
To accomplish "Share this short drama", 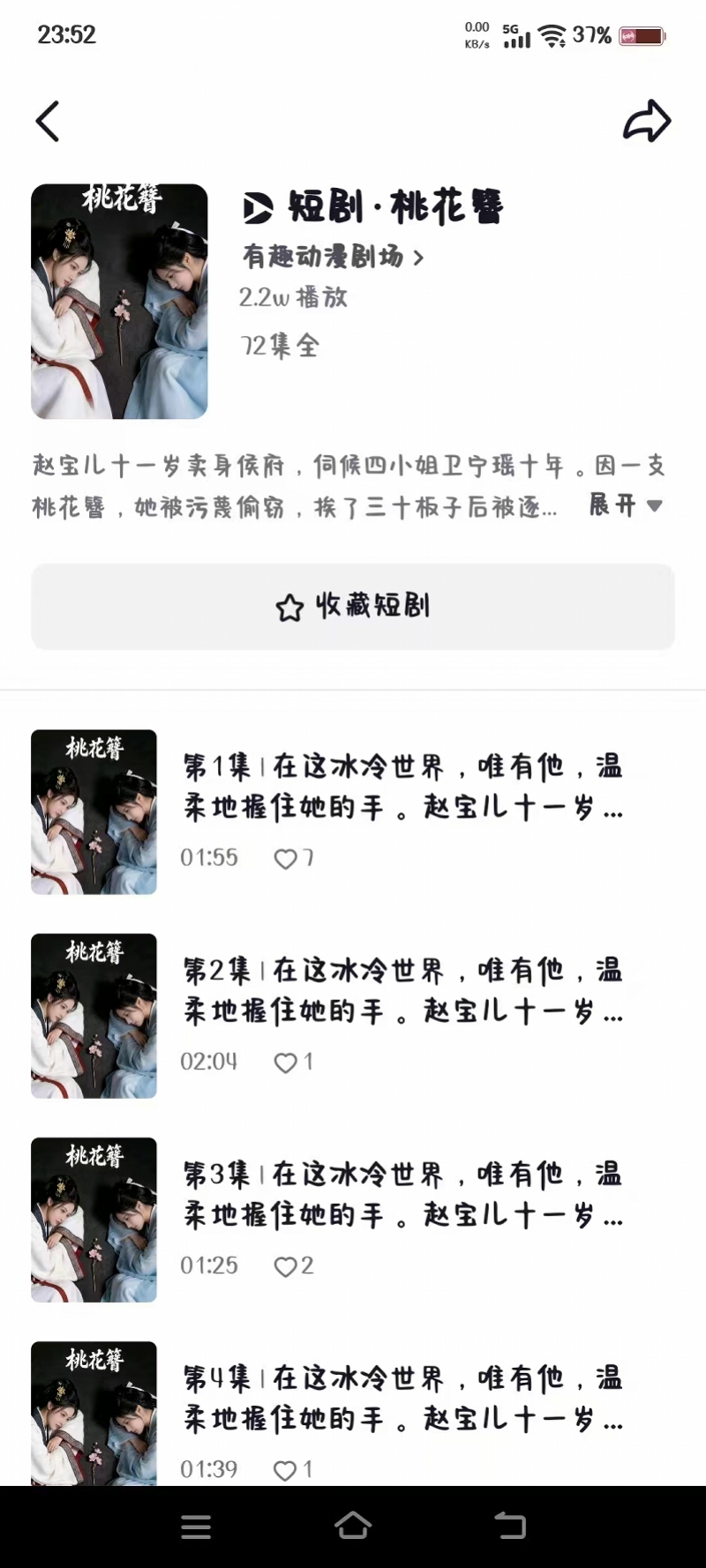I will coord(647,121).
